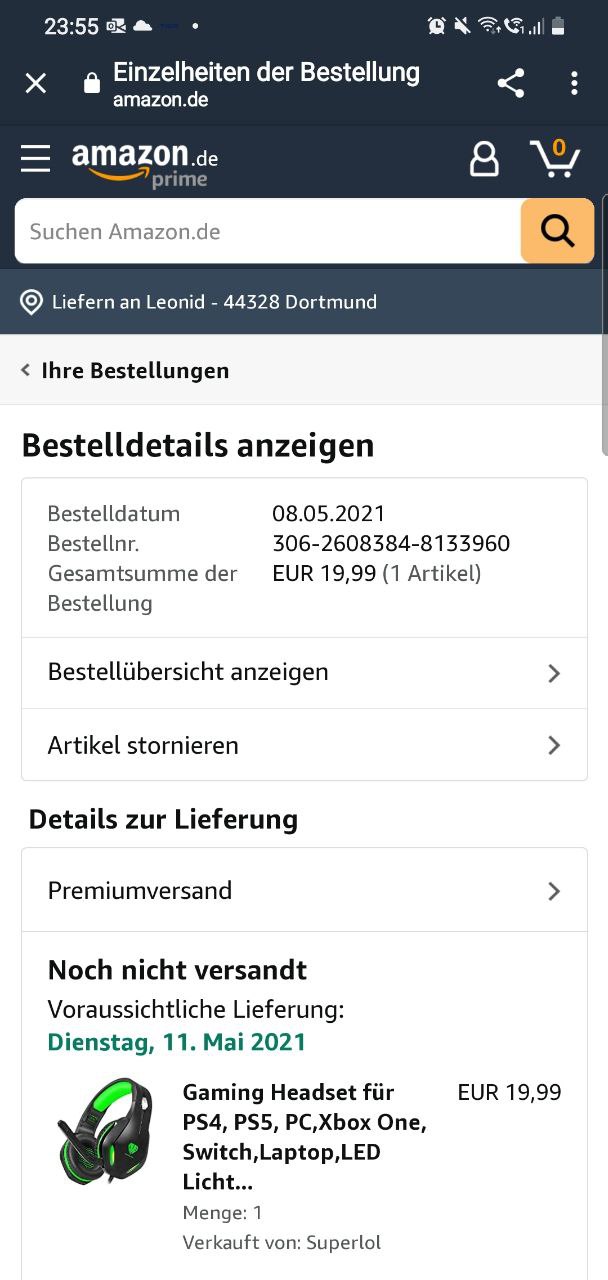Image resolution: width=608 pixels, height=1280 pixels.
Task: Go back to Ihre Bestellungen
Action: [x=125, y=370]
